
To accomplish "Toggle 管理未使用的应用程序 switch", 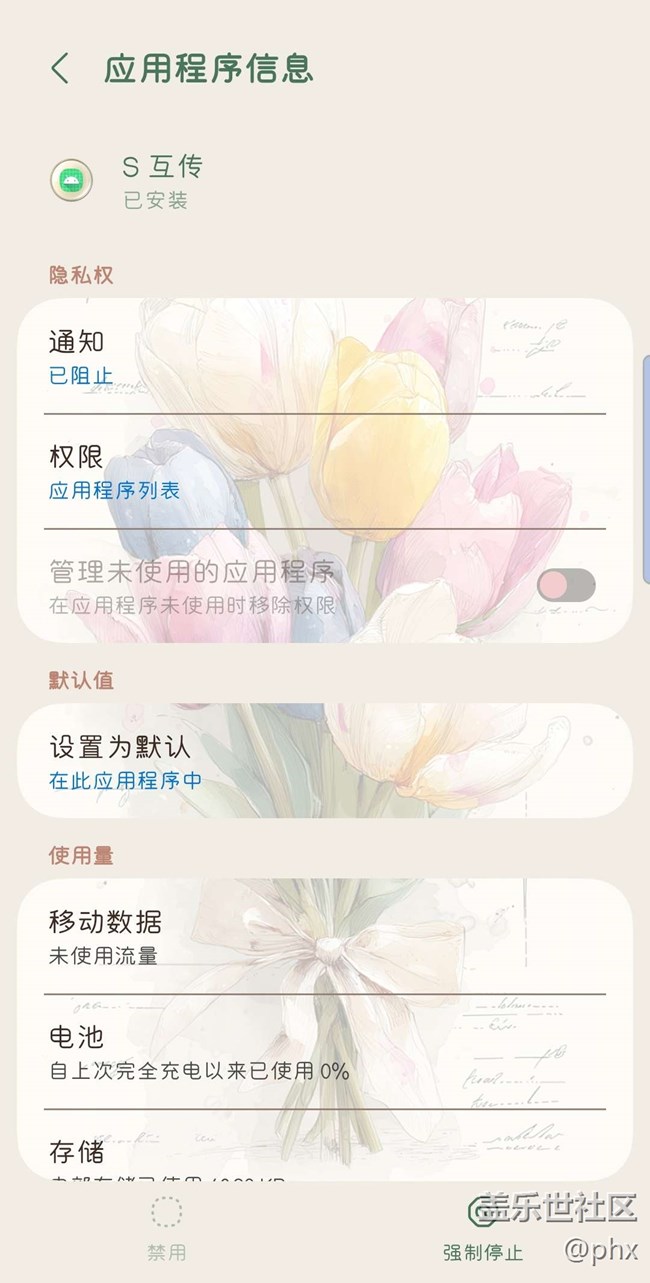I will (x=566, y=585).
